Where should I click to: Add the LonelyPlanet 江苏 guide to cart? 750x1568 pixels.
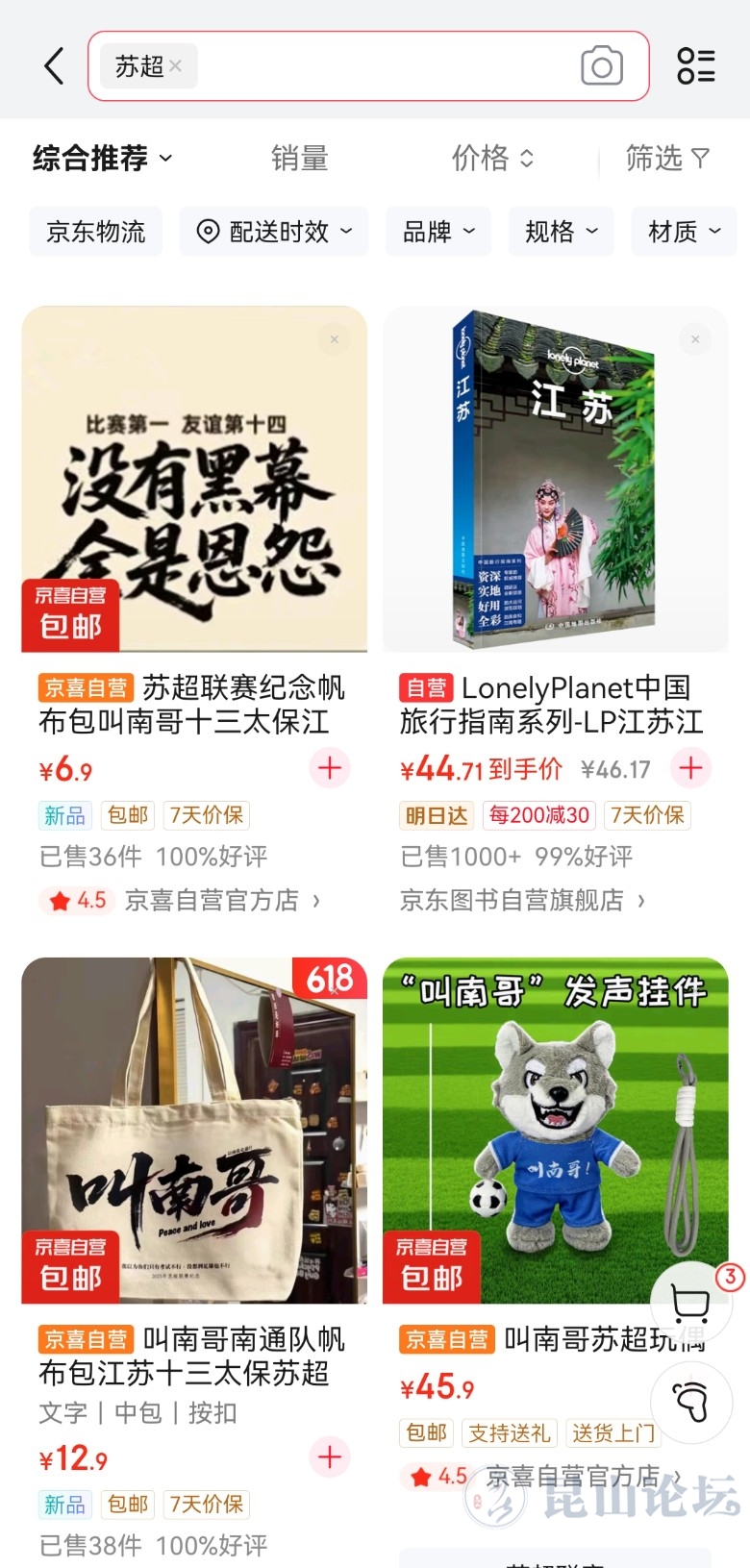coord(691,768)
